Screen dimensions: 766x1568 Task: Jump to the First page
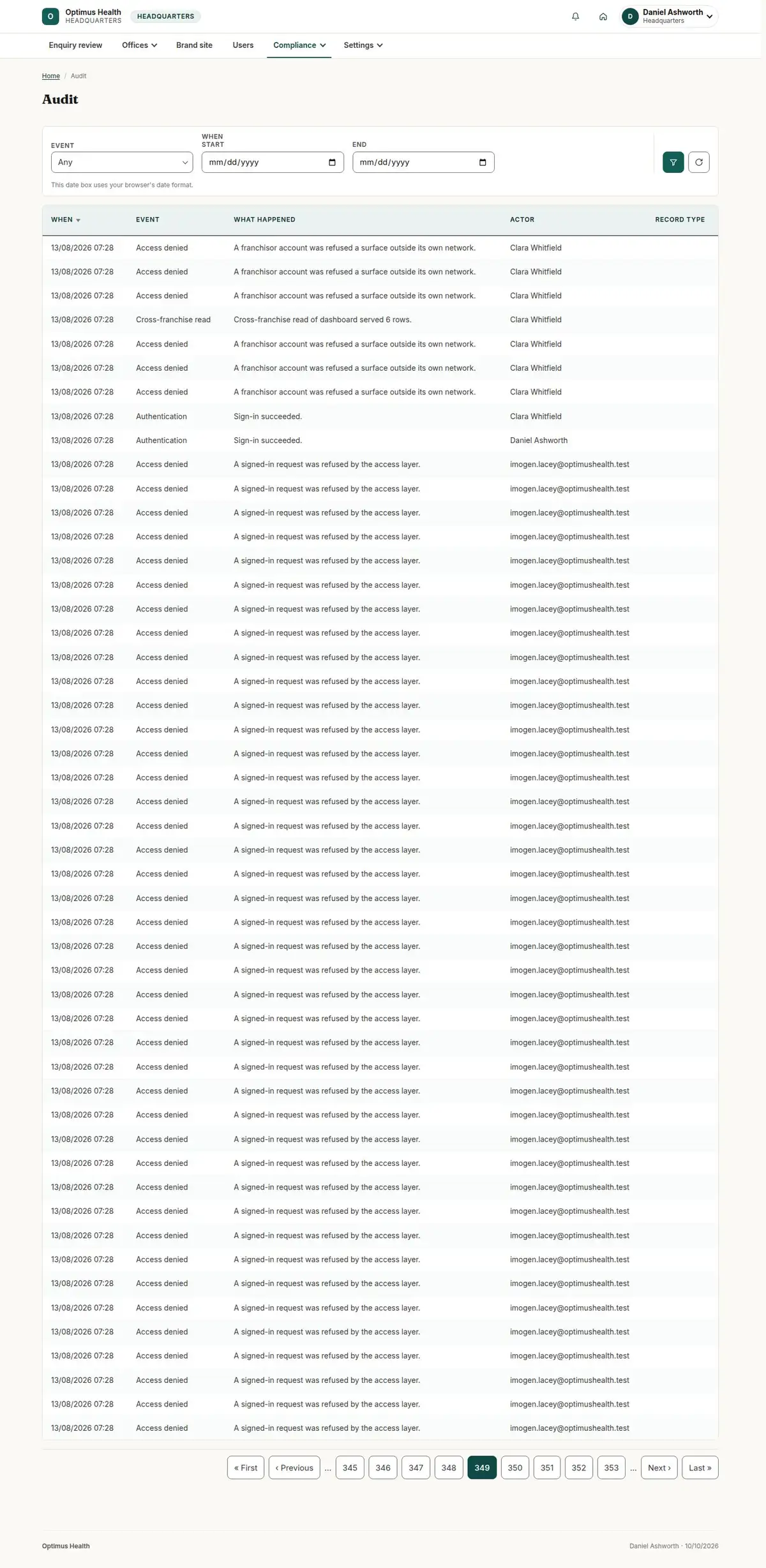[x=246, y=1467]
